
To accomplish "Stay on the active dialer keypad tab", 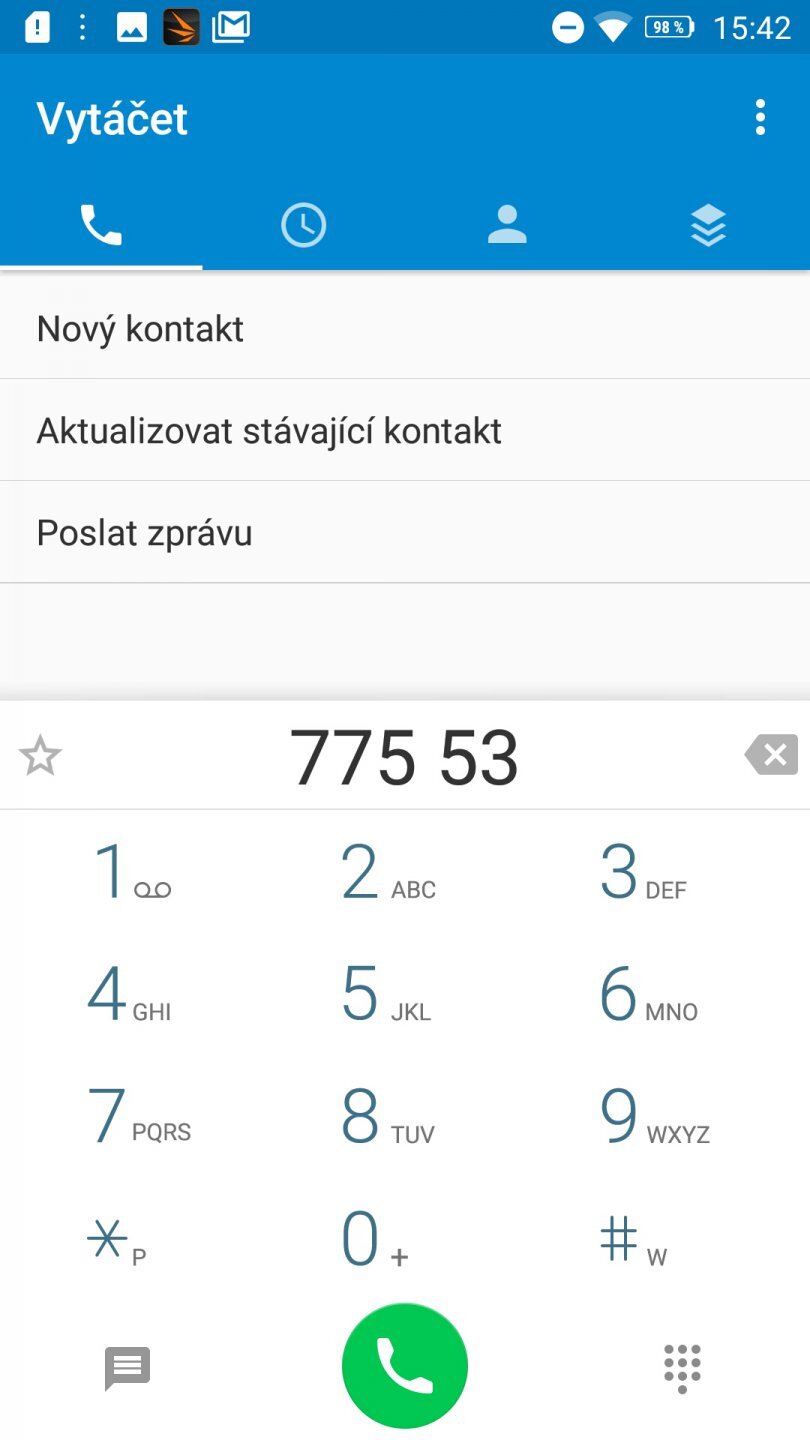I will pyautogui.click(x=101, y=224).
